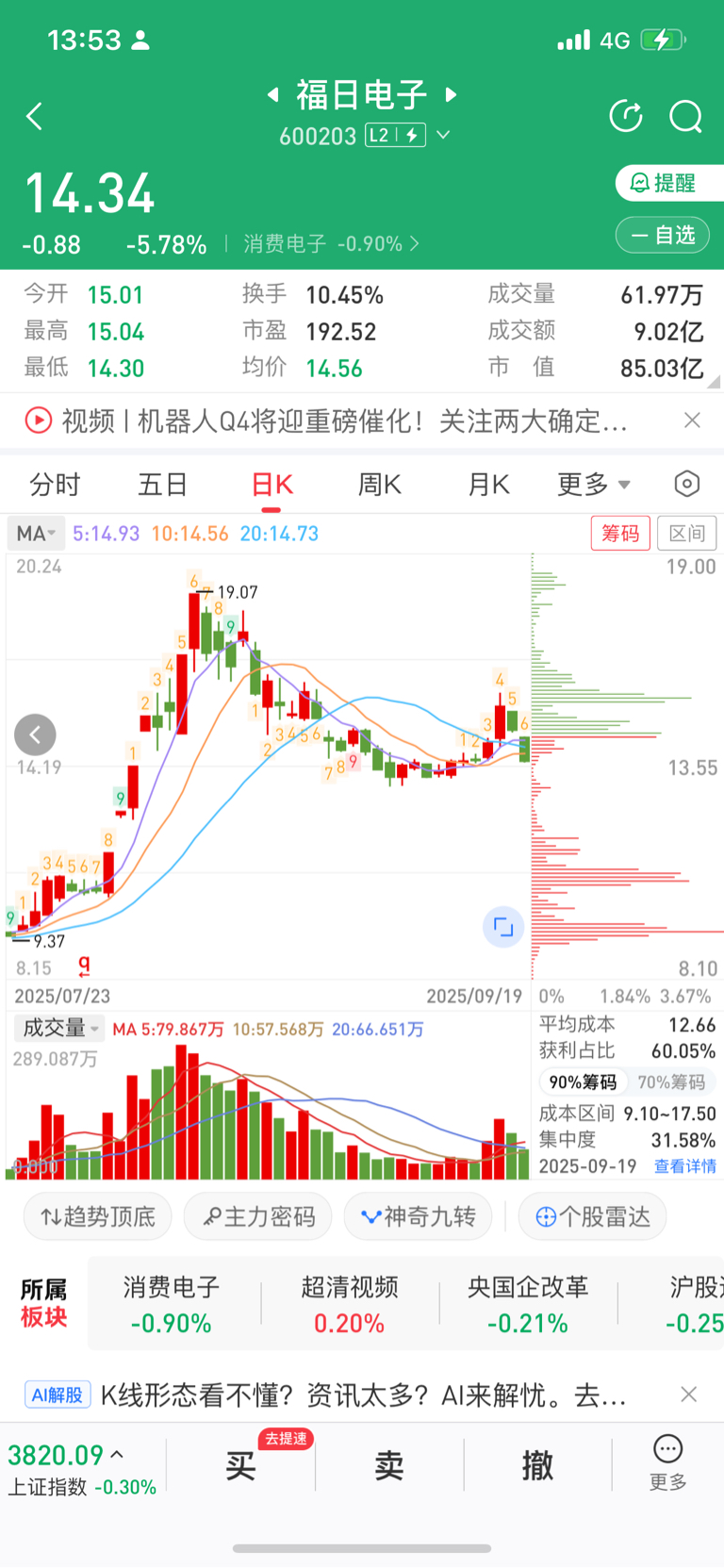Tap the 提醒 alert button
Screen dimensions: 724x1568
[x=665, y=183]
